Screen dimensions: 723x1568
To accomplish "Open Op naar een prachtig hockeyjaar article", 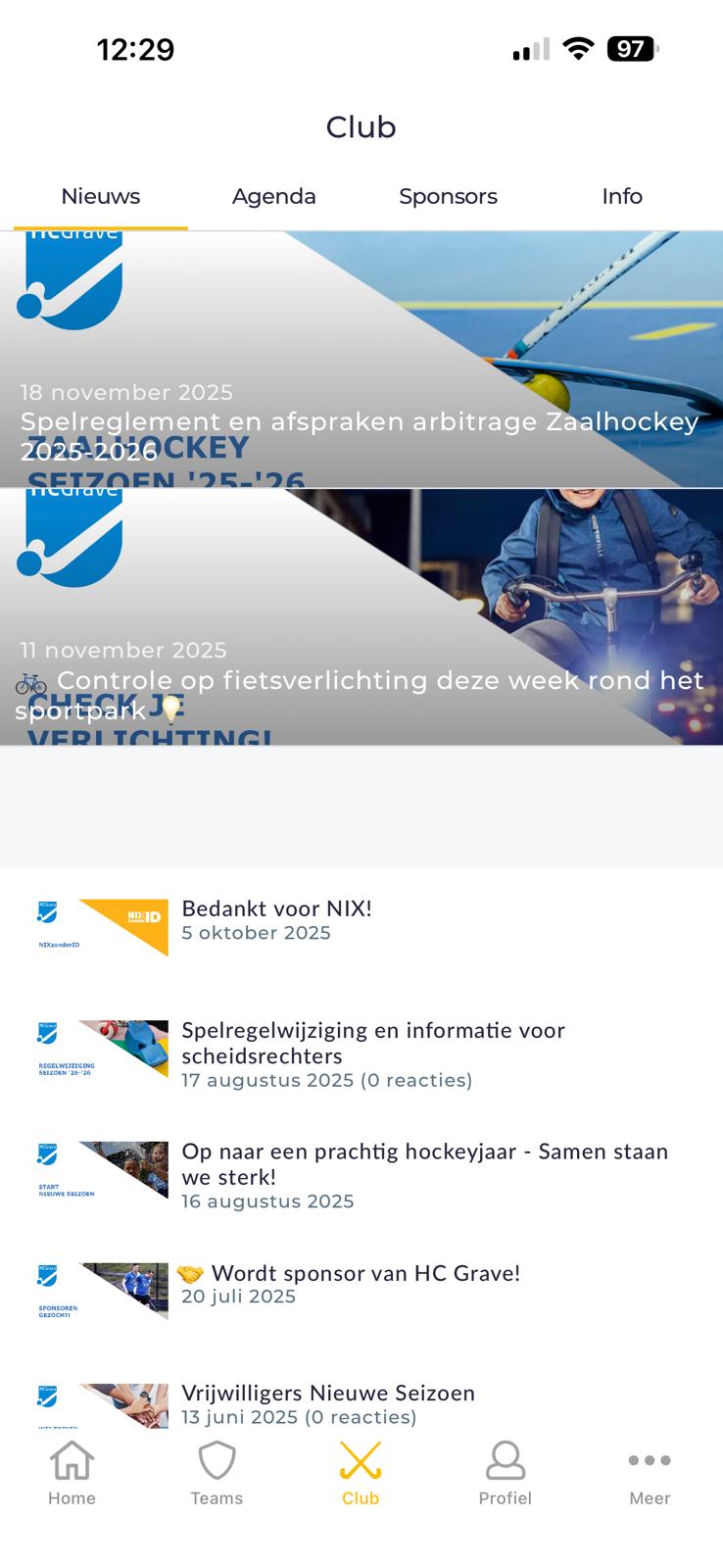I will [423, 1174].
